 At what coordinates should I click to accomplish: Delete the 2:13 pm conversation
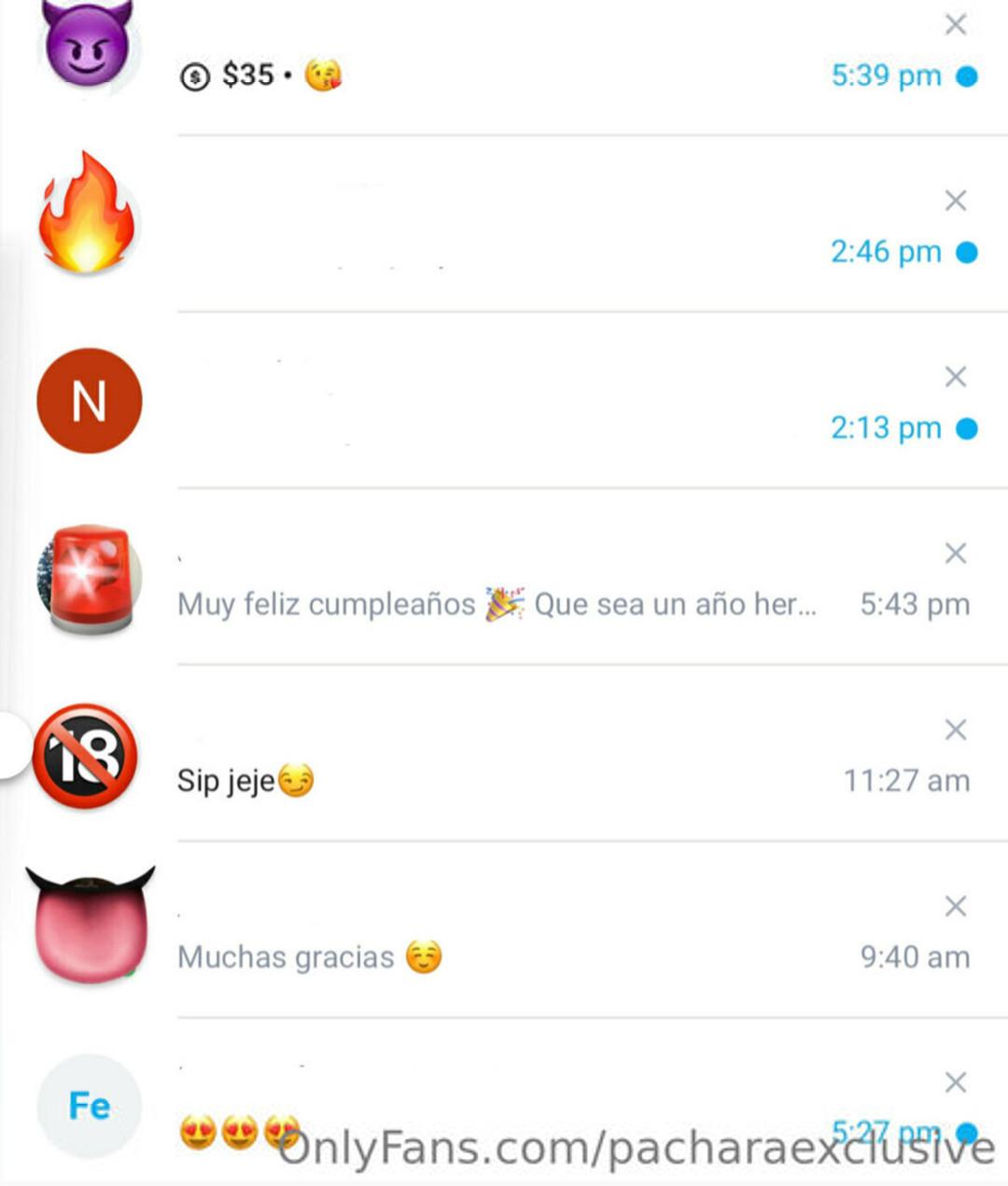(955, 377)
